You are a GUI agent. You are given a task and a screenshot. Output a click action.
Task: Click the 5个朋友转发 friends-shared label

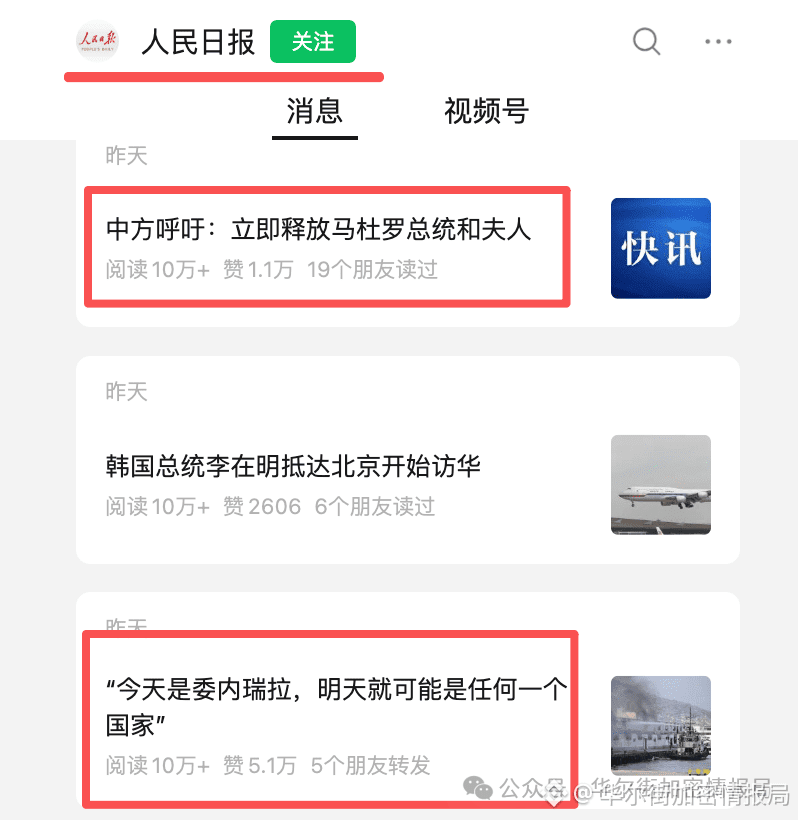[369, 765]
